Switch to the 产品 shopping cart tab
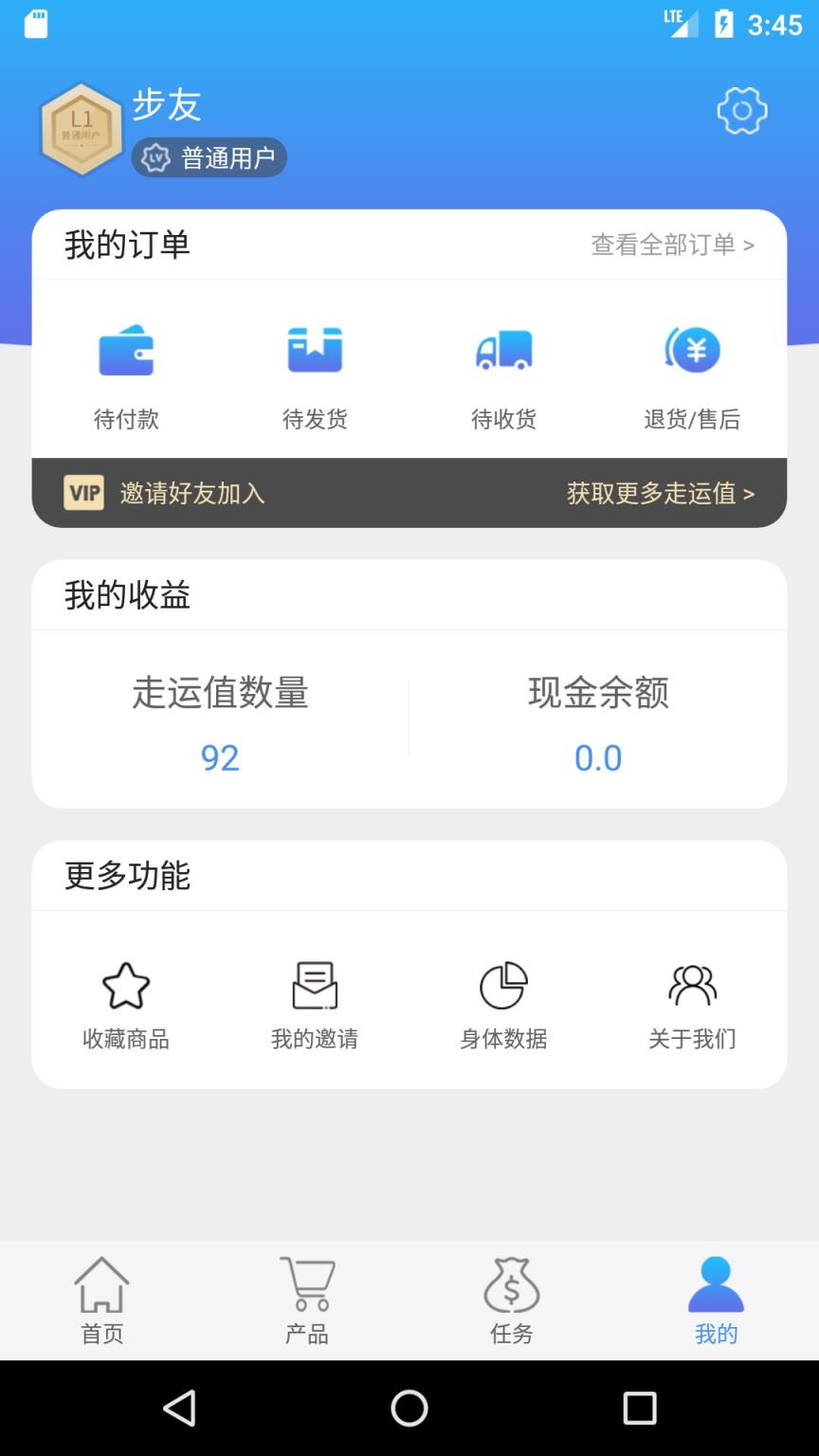 (306, 1299)
